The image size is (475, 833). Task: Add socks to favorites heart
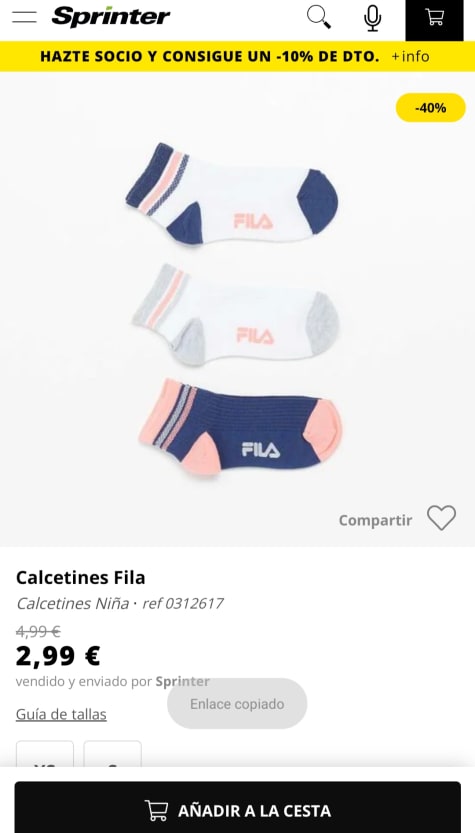coord(442,518)
